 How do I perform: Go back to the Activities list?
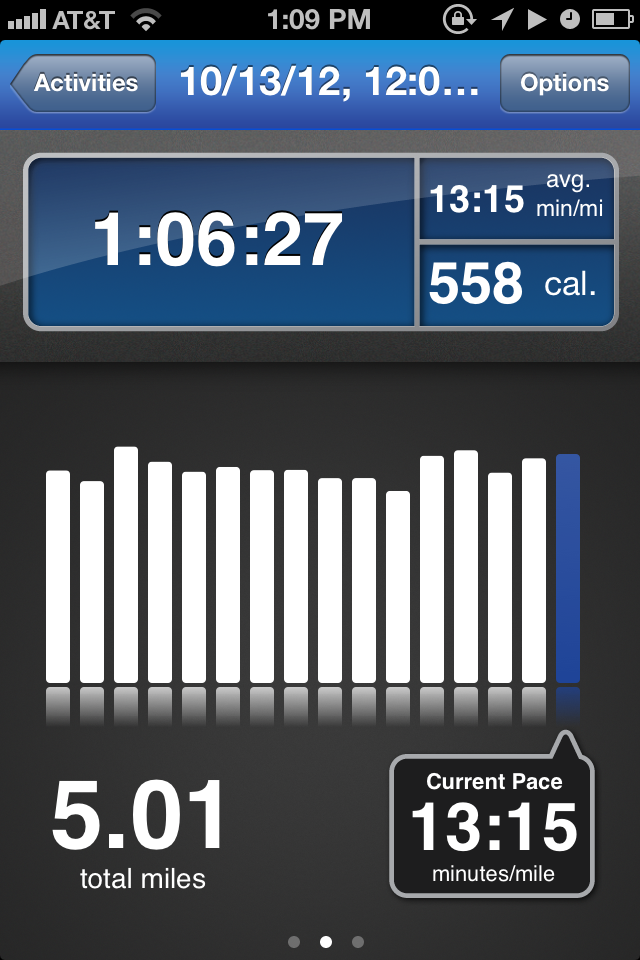[84, 83]
